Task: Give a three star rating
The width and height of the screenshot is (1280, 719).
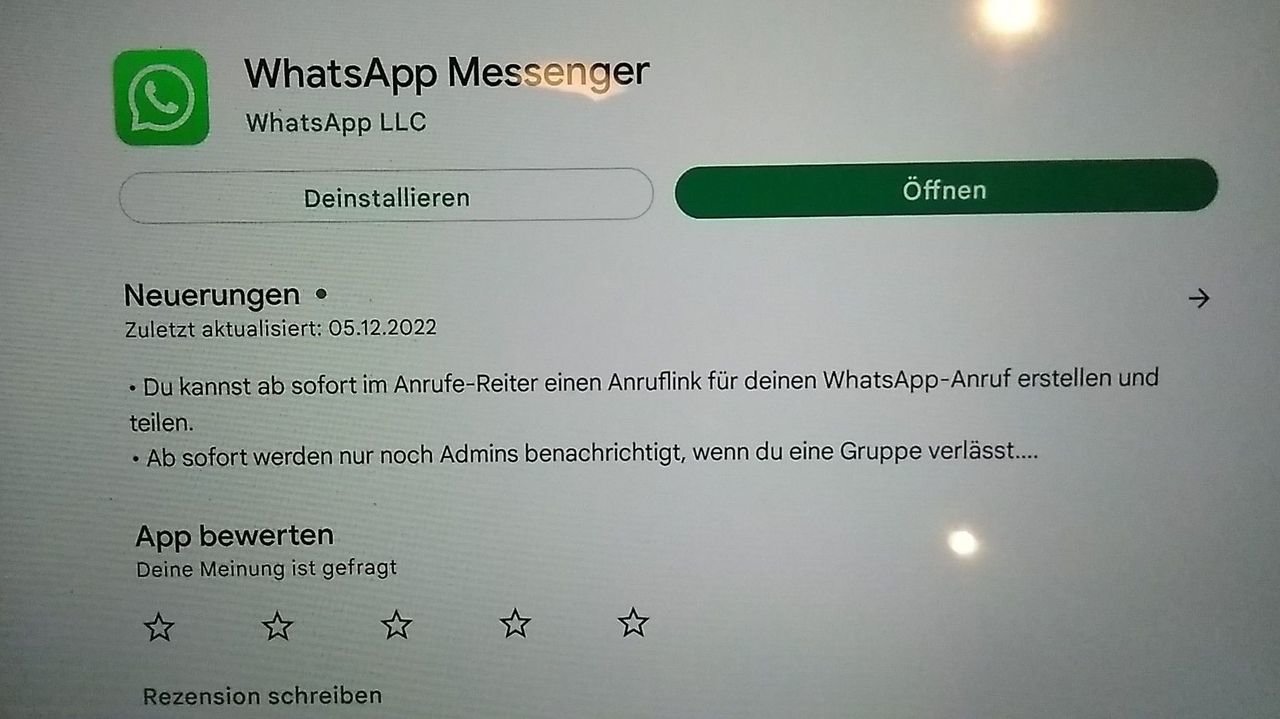Action: [396, 625]
